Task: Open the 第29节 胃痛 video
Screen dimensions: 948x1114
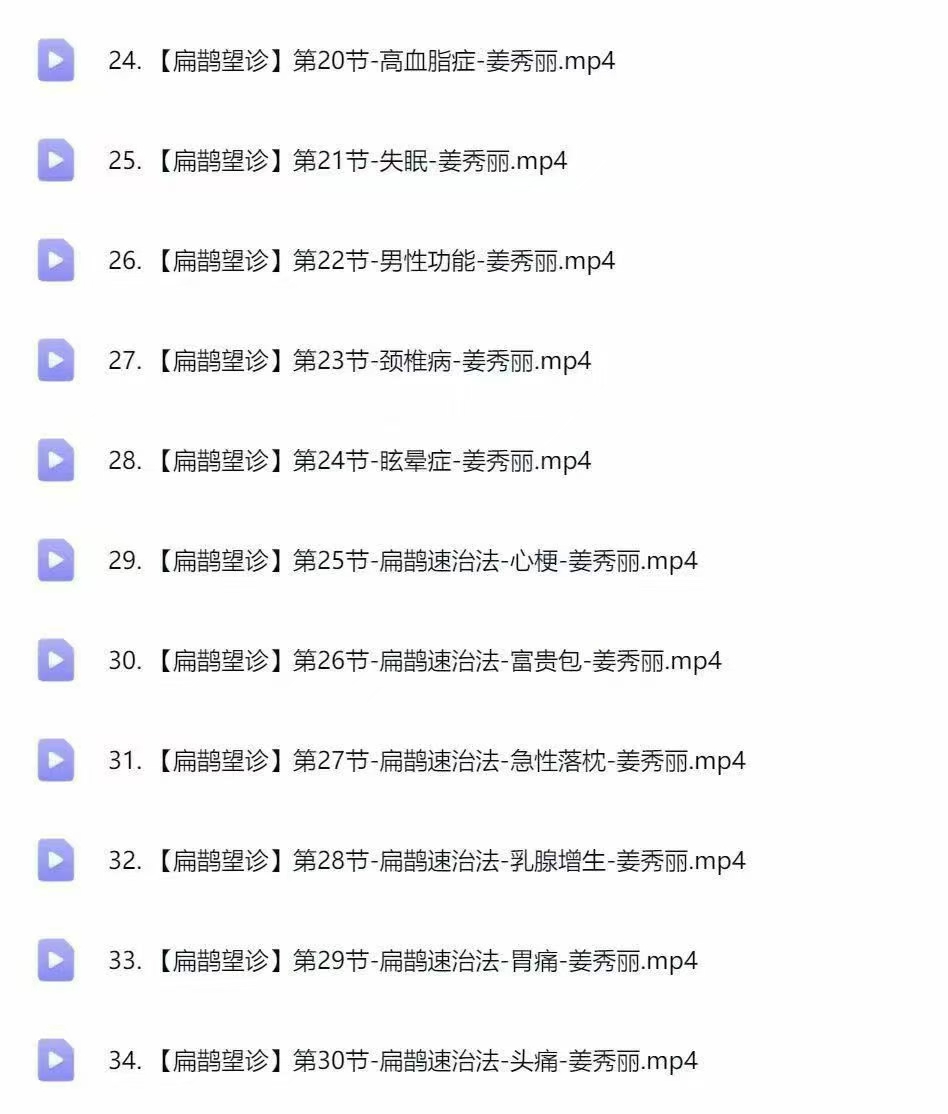Action: coord(402,961)
